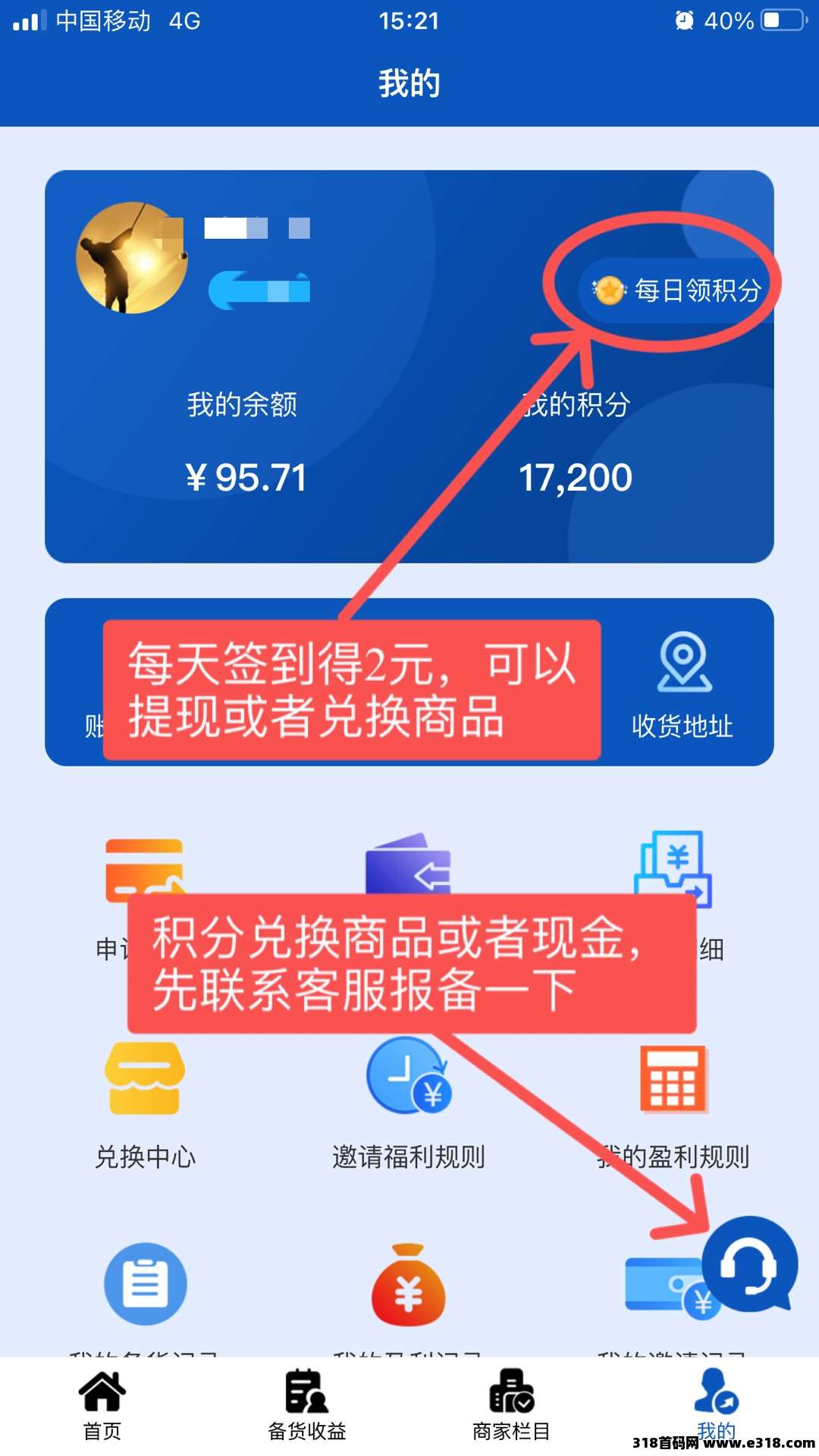The image size is (819, 1456).
Task: Open the blue clipboard record item
Action: coord(145,1285)
